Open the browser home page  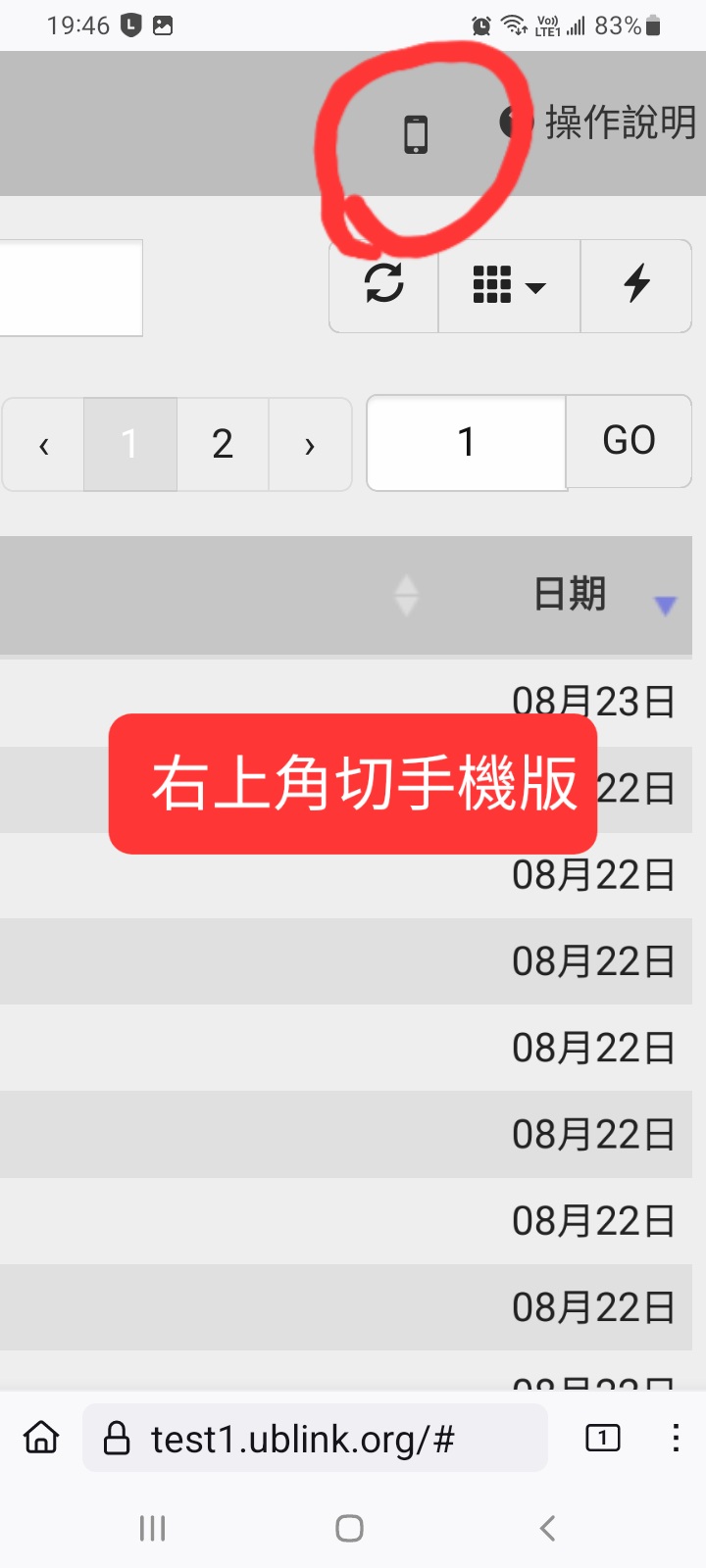[41, 1438]
